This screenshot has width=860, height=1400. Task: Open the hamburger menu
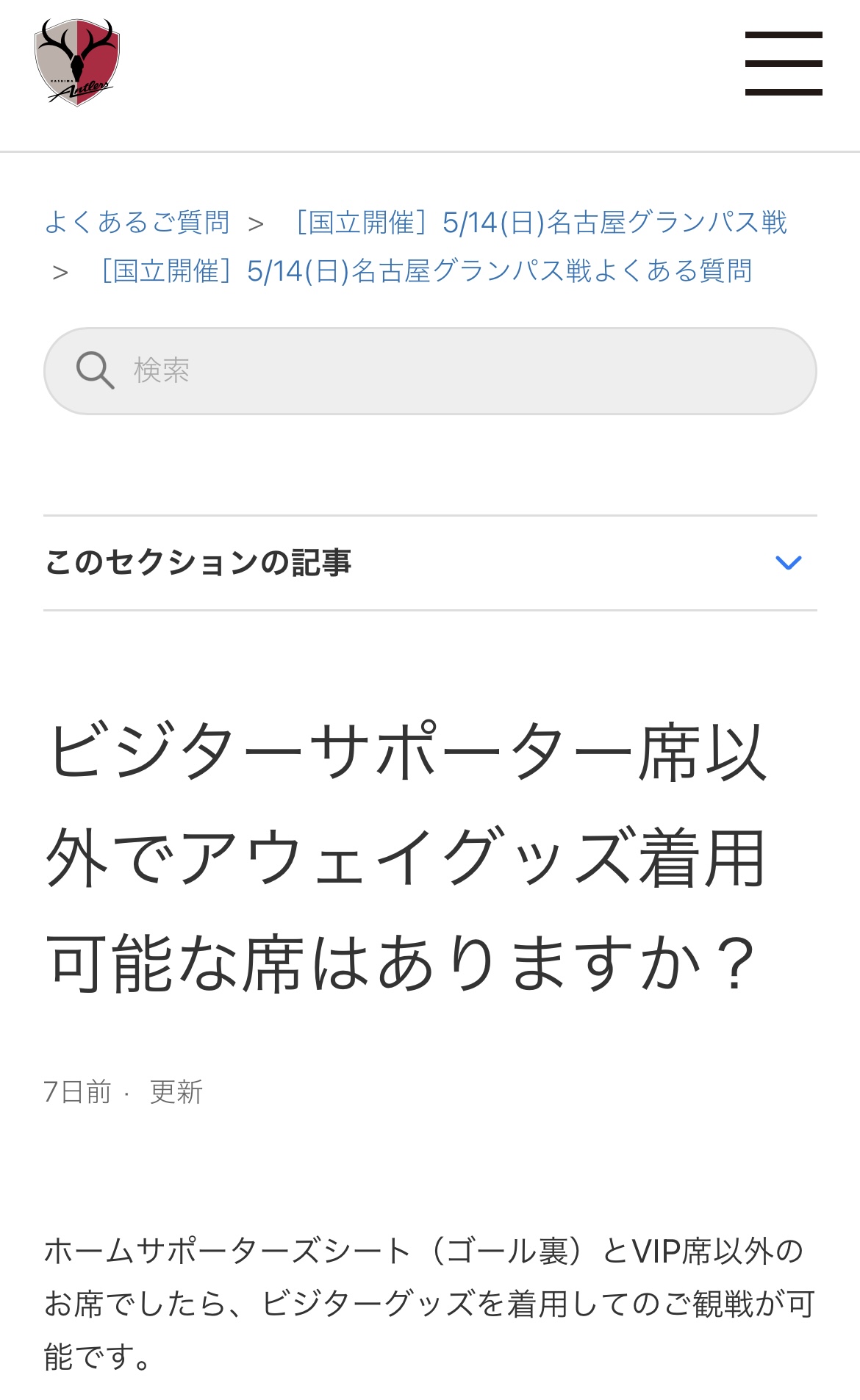point(784,63)
